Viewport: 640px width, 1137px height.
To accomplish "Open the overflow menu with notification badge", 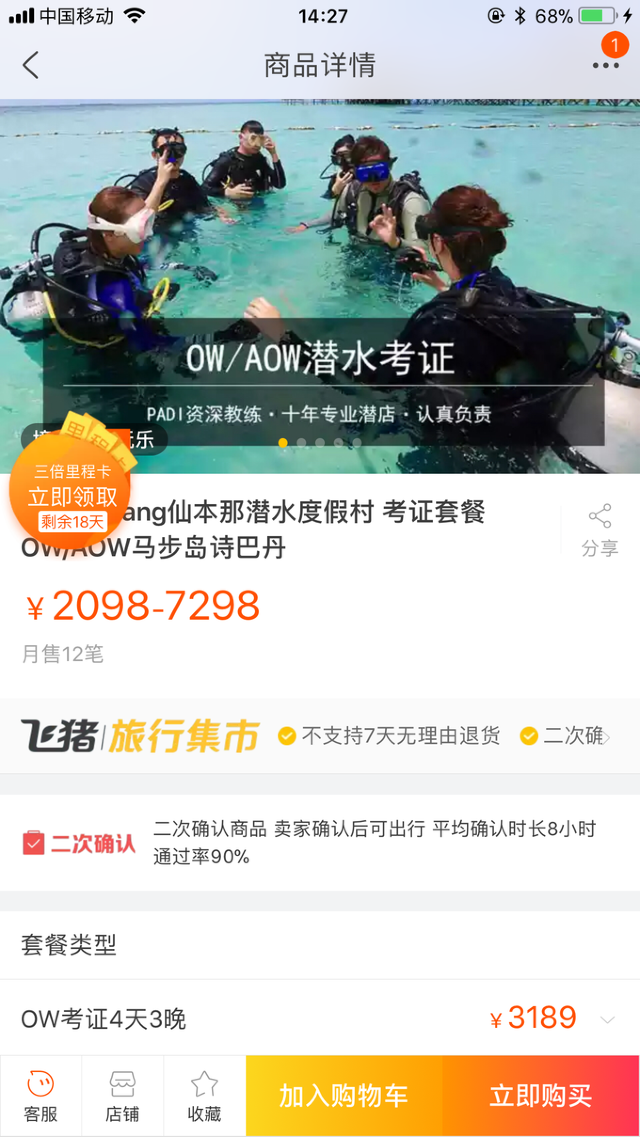I will click(x=605, y=65).
